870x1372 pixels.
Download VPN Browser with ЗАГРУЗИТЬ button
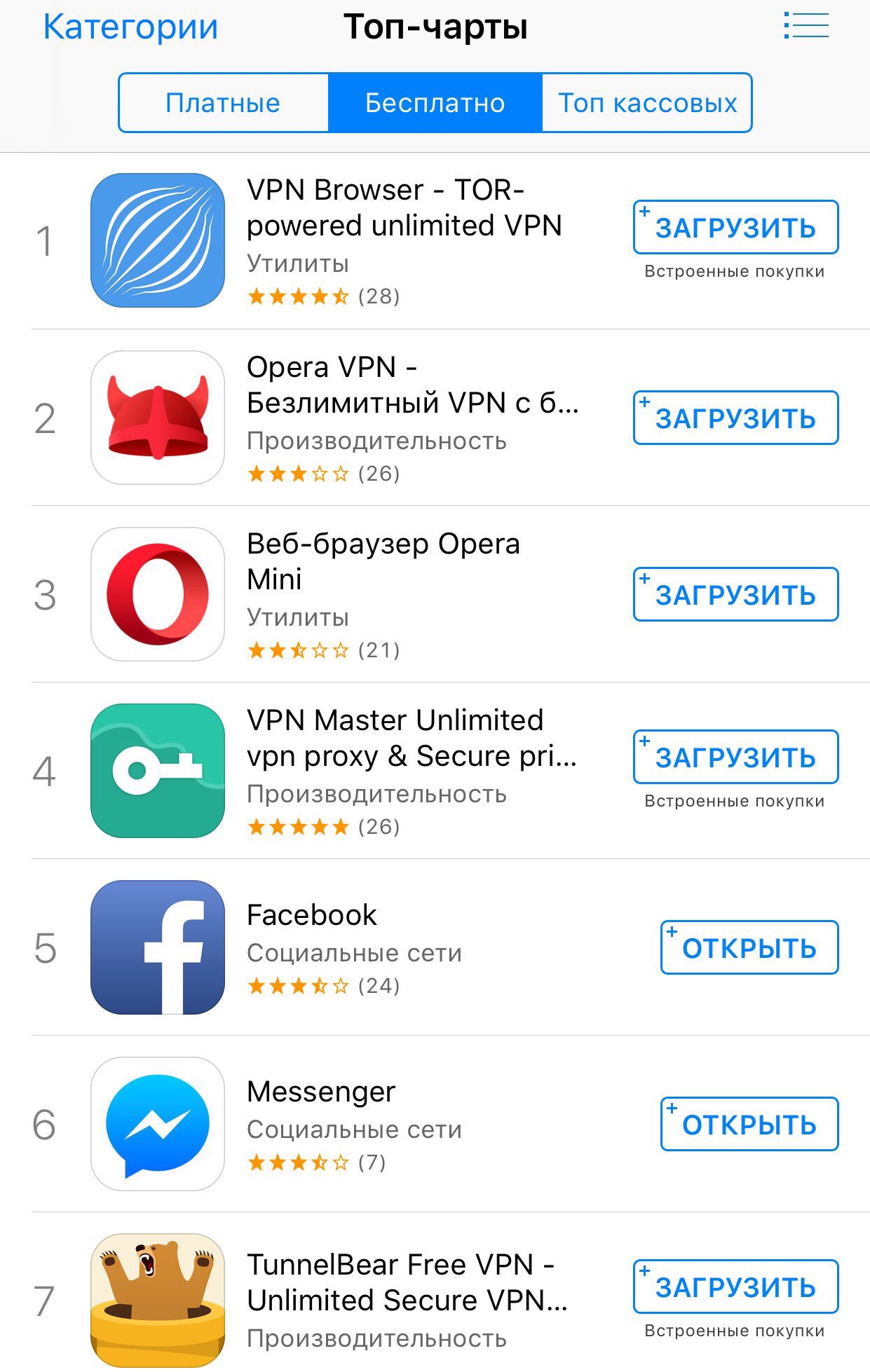[x=735, y=228]
